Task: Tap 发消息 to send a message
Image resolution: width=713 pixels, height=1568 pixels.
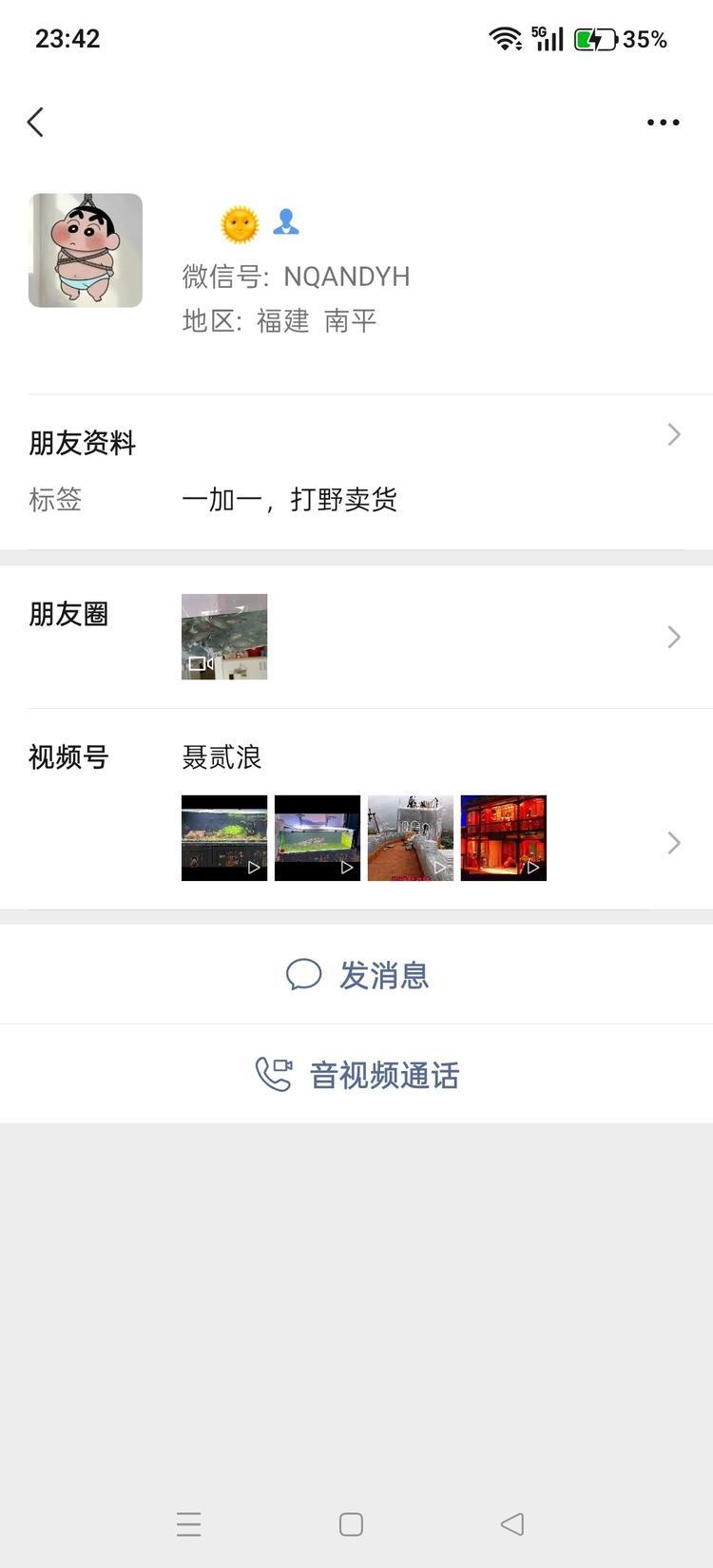Action: click(357, 975)
